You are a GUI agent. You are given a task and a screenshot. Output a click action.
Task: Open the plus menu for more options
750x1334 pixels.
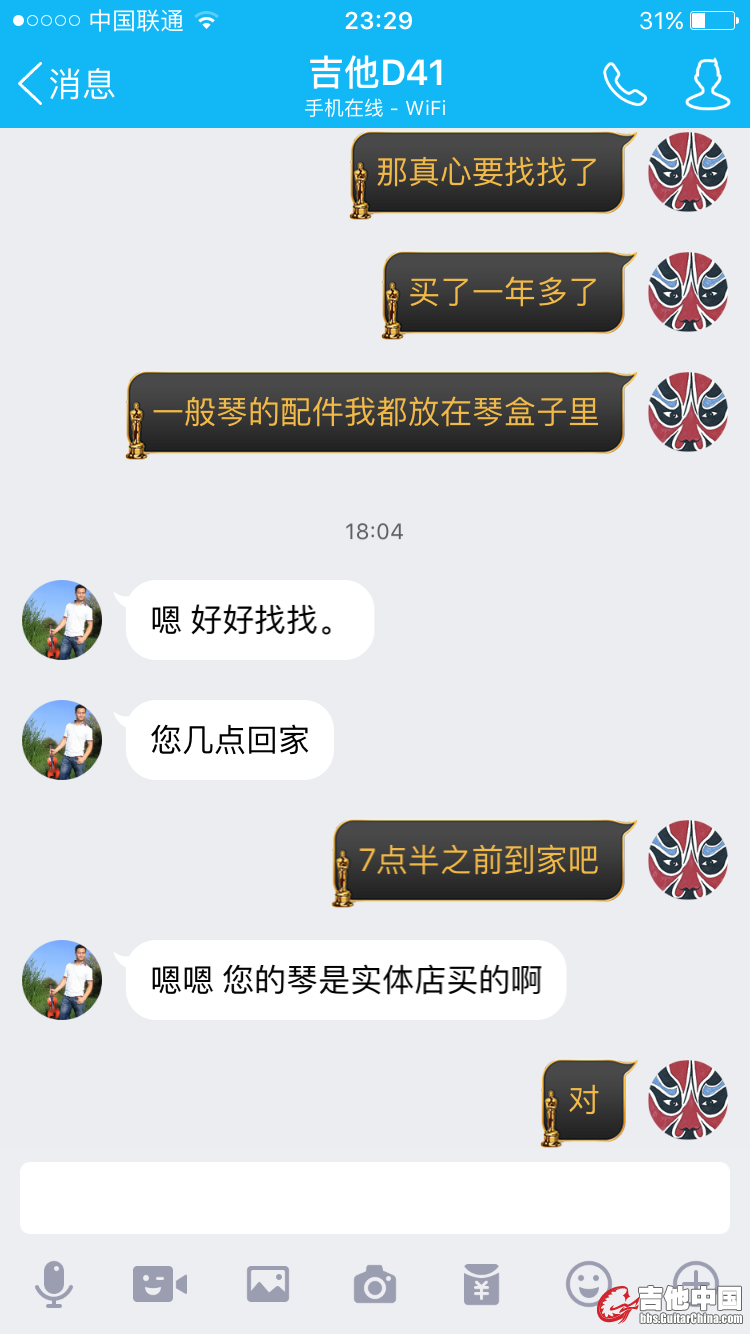694,1278
